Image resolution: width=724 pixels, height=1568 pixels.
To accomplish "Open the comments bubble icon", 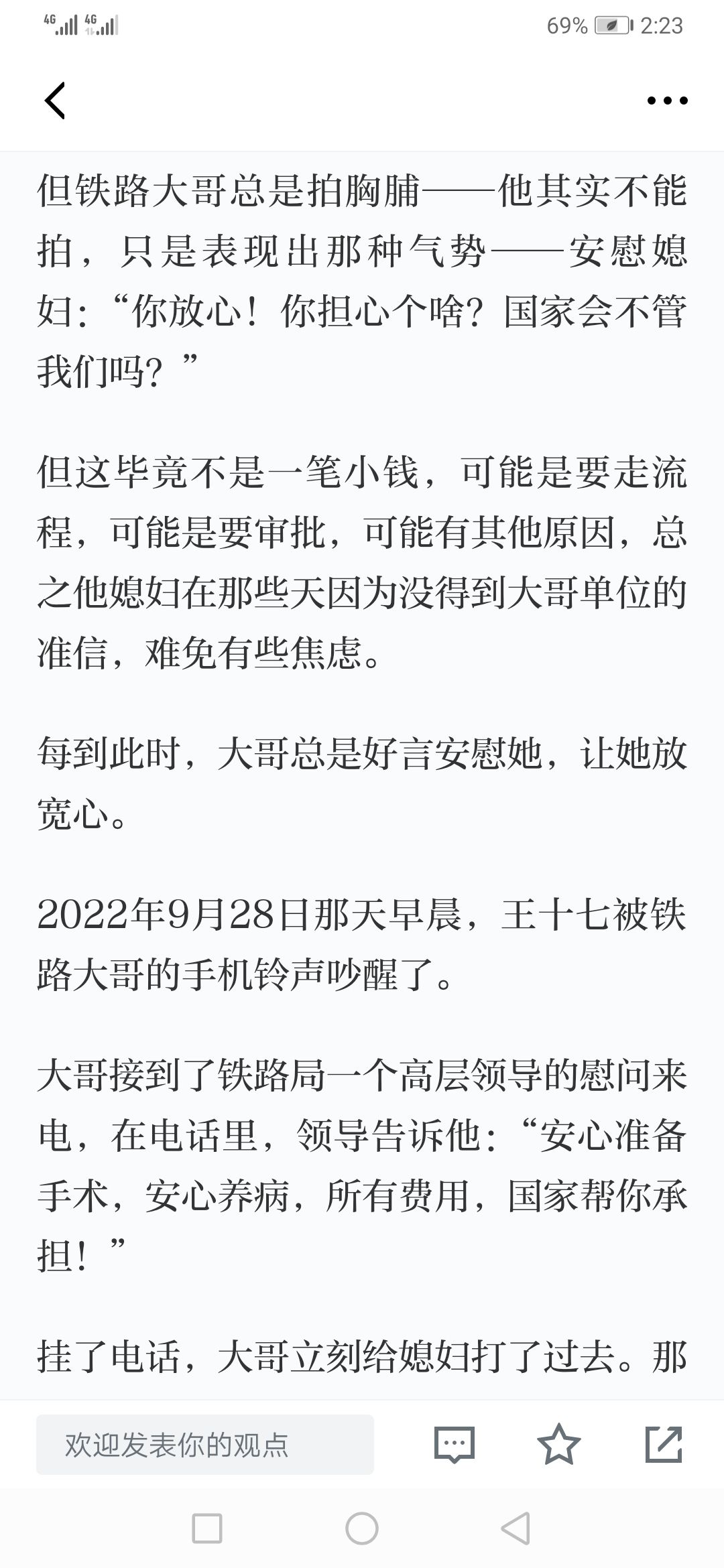I will (455, 1444).
